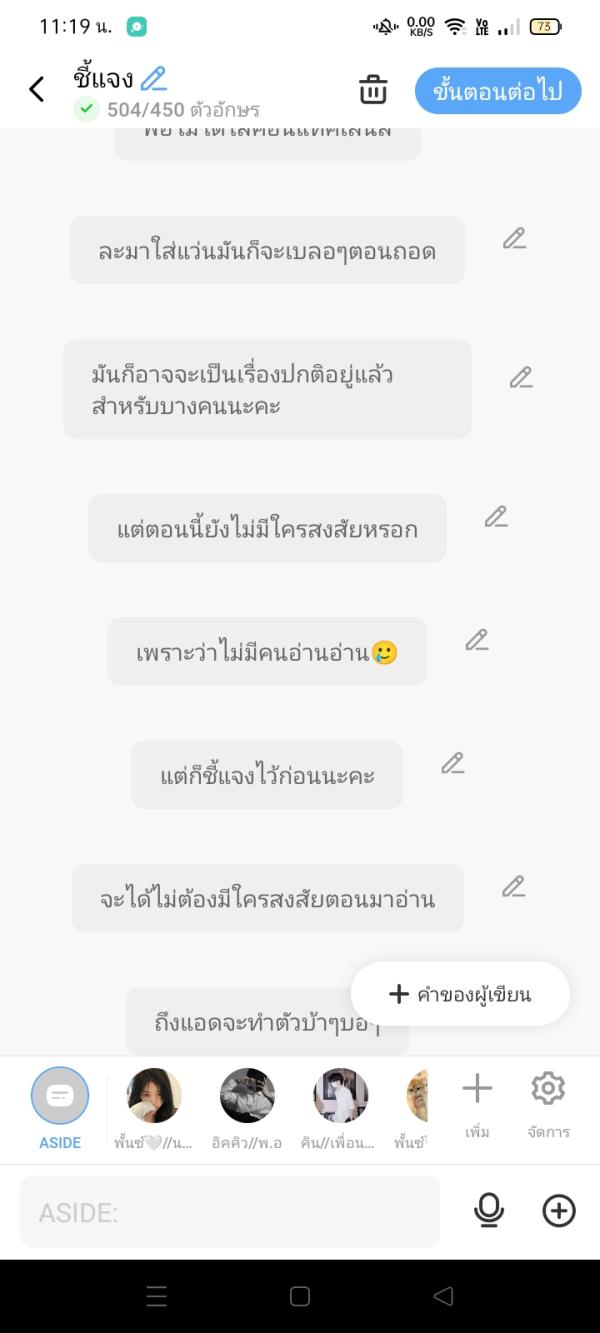
Task: Edit message แต่ตอนนี้ยังไม่มีใครสงสัยหรอก
Action: (x=496, y=517)
